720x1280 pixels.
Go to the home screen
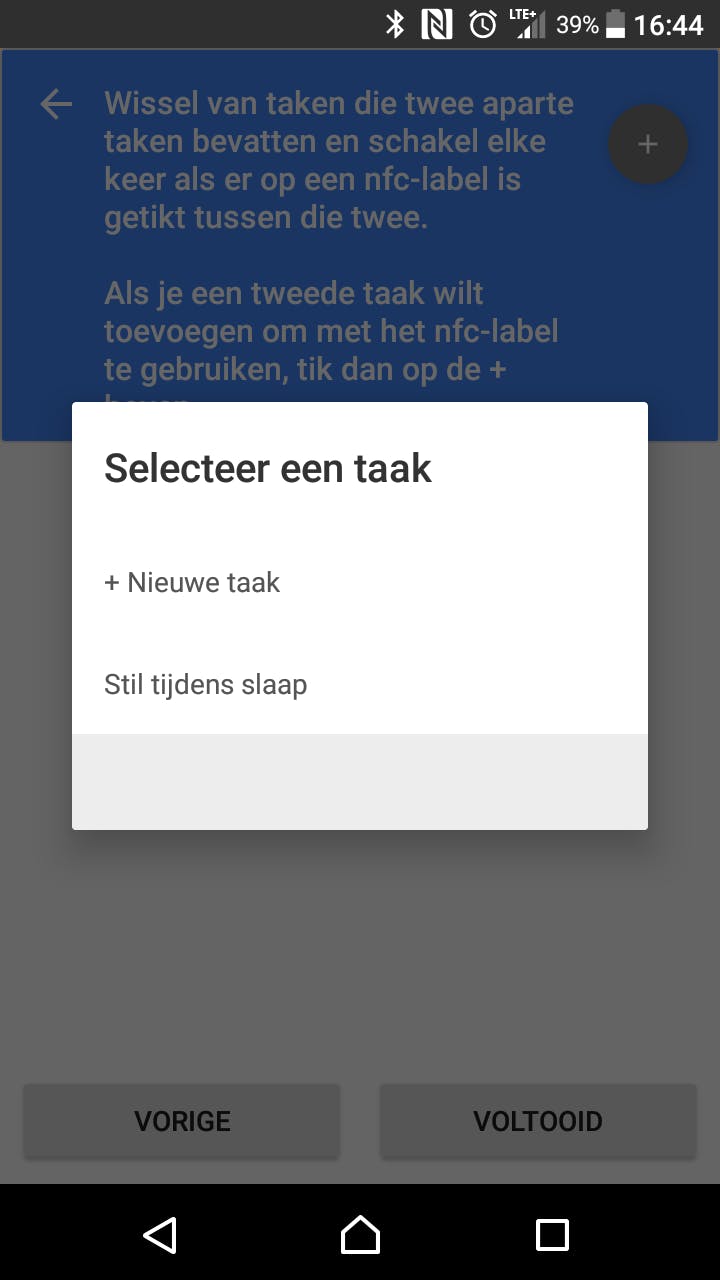tap(360, 1235)
